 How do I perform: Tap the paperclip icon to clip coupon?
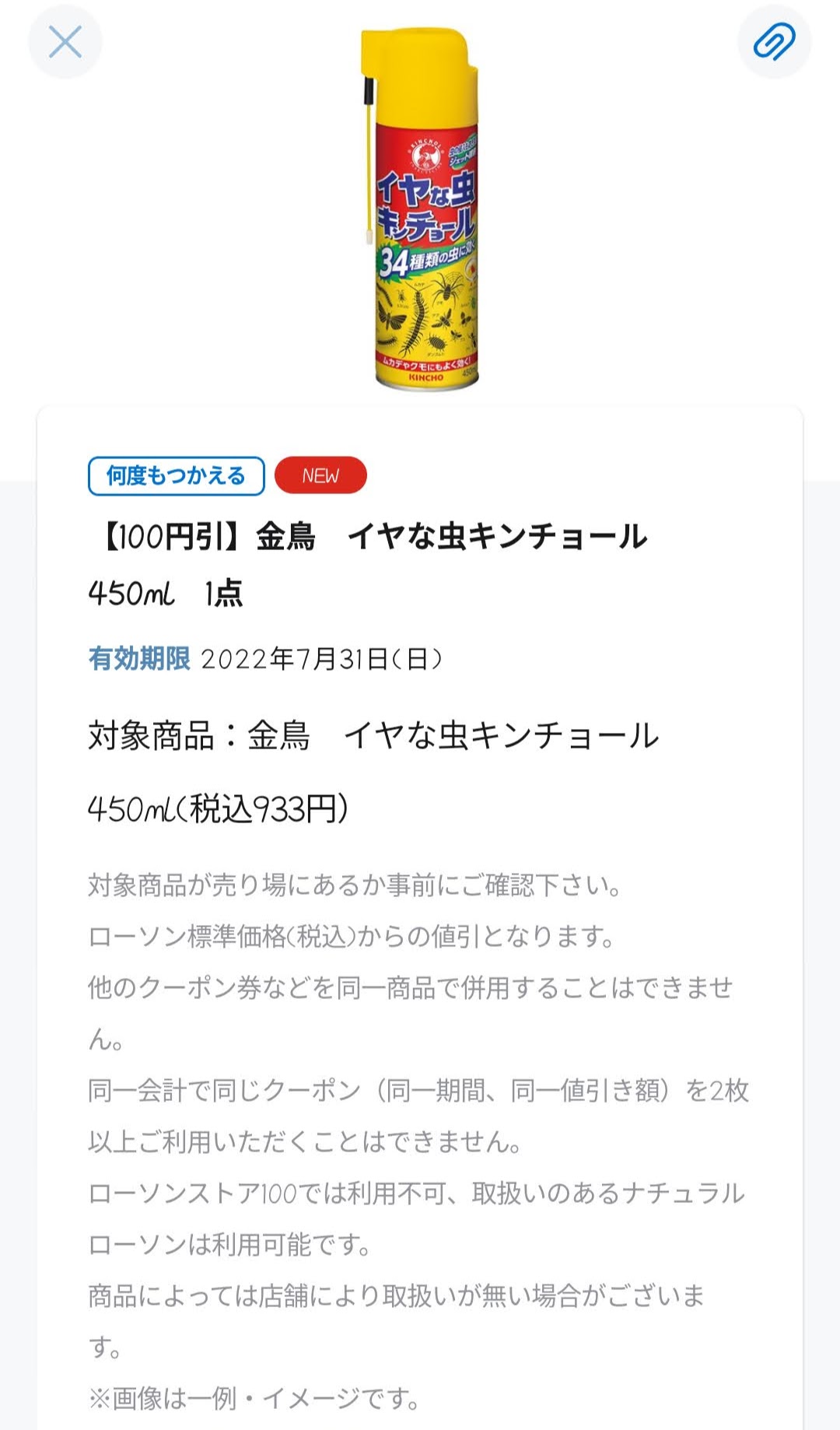point(774,42)
